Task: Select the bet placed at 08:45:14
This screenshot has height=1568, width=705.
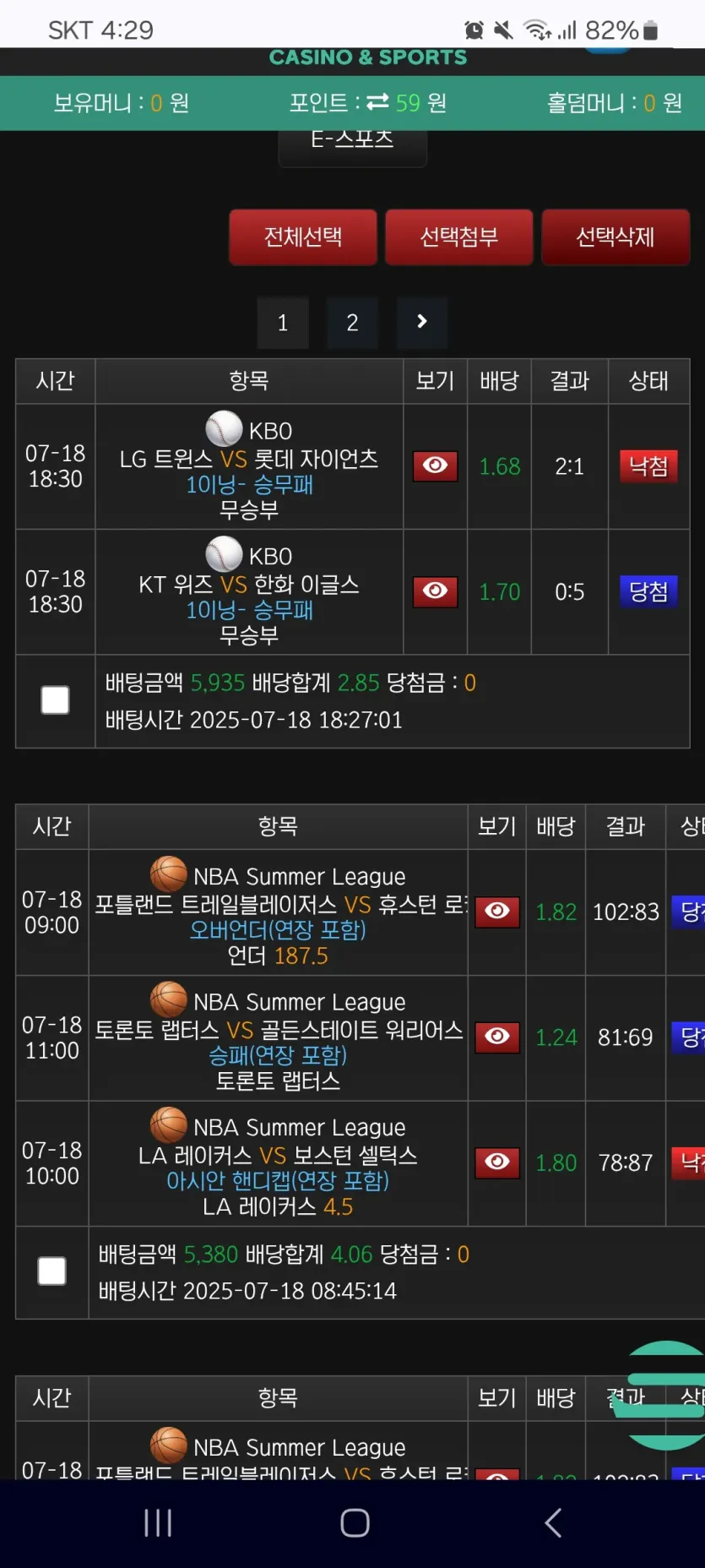Action: (52, 1271)
